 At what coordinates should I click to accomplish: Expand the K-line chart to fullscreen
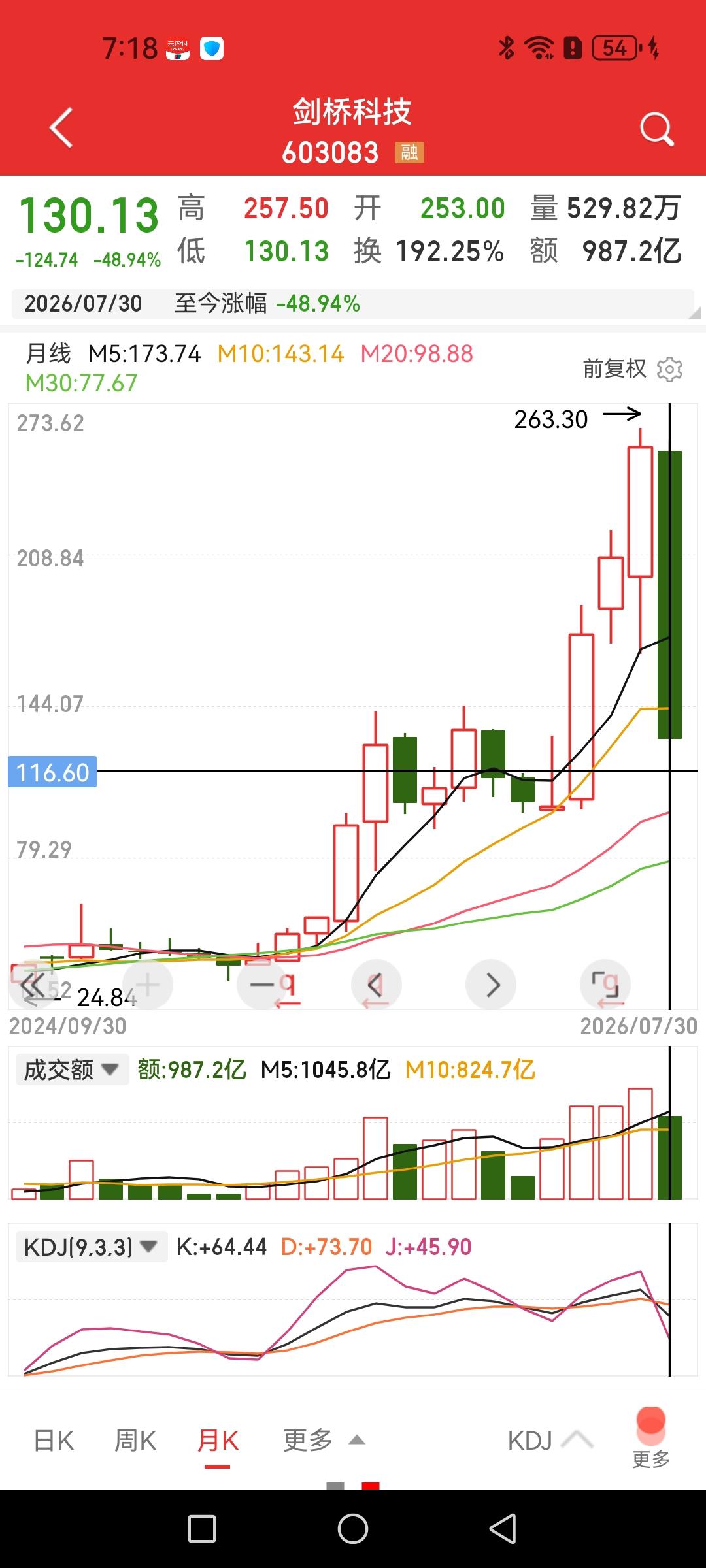click(x=605, y=985)
